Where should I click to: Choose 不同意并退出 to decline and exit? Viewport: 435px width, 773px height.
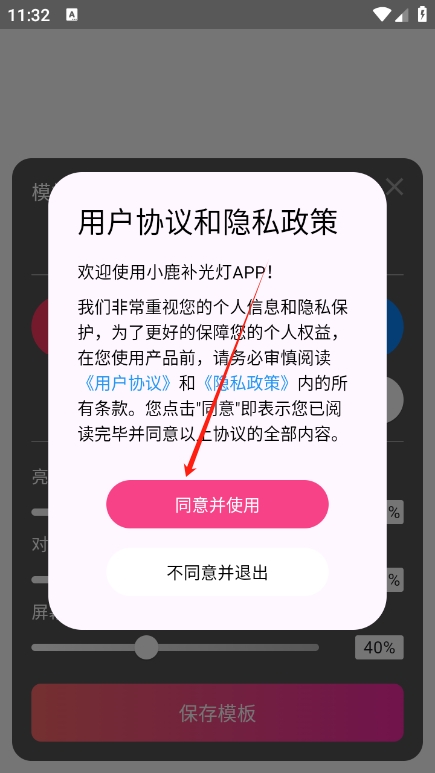tap(217, 572)
